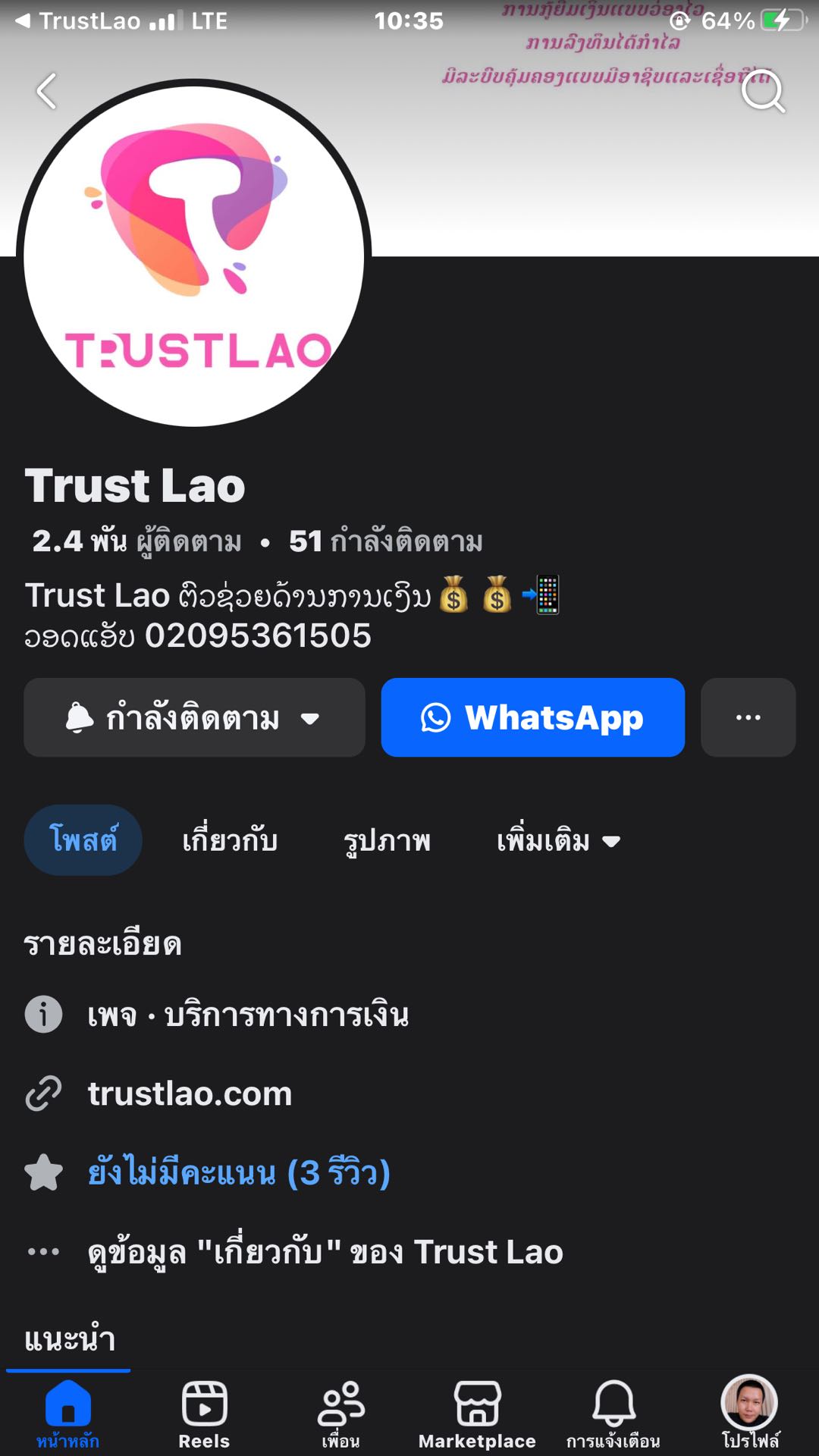Open the Trust Lao profile picture
Screen dimensions: 819x1456
tap(194, 254)
